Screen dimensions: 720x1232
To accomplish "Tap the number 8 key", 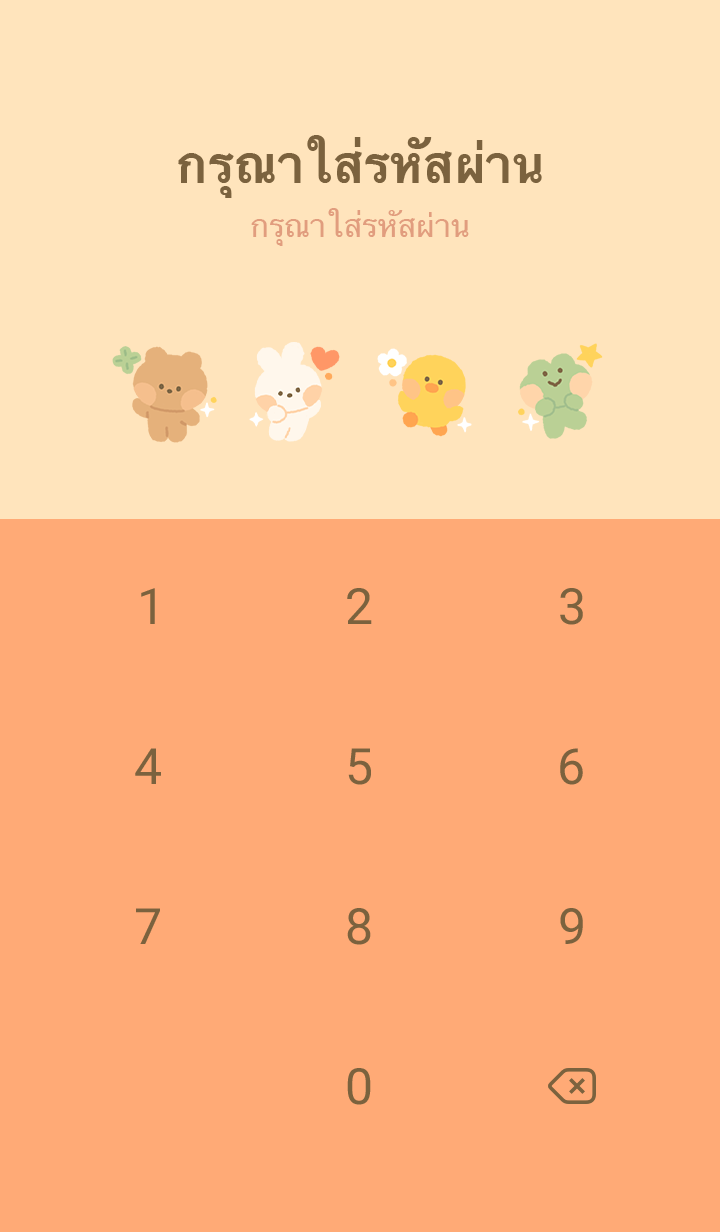I will point(359,927).
